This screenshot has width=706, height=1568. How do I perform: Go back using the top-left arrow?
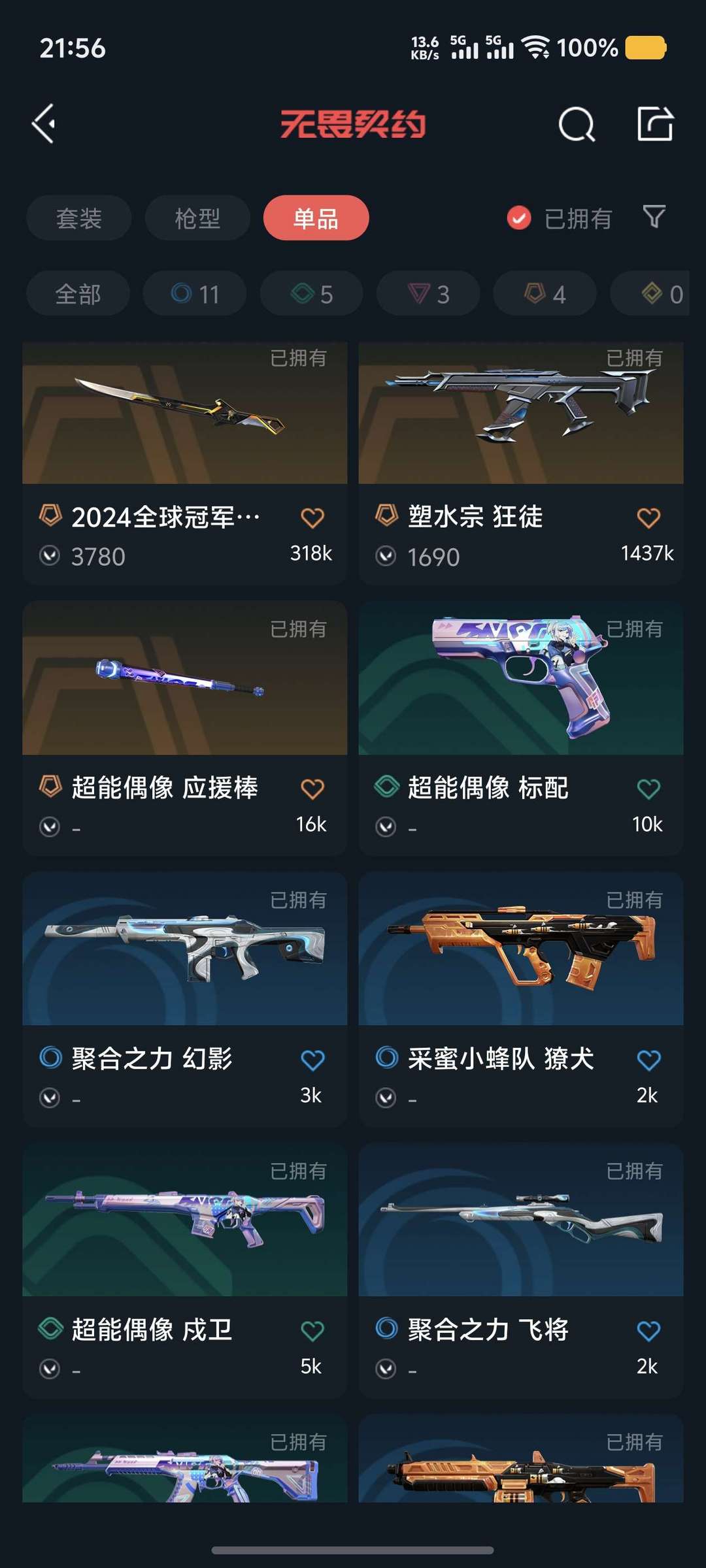tap(44, 123)
